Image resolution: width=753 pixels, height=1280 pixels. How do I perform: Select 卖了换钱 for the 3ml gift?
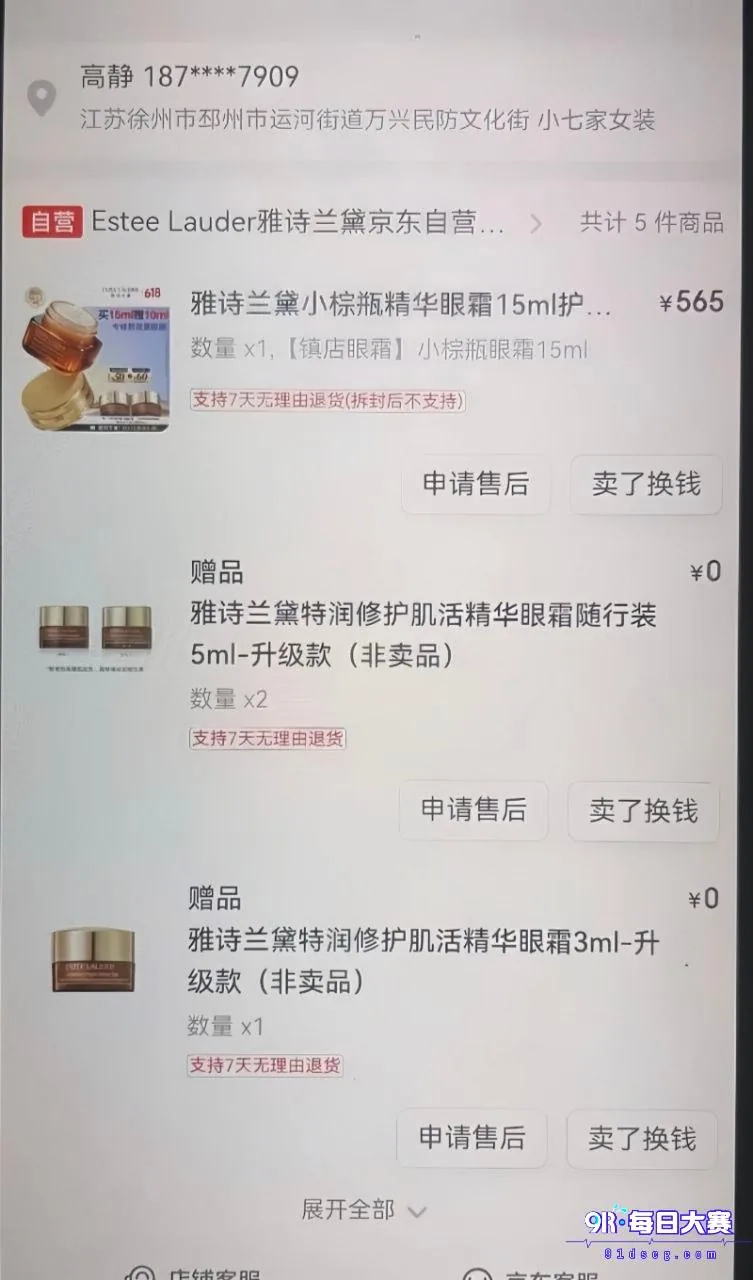642,1138
